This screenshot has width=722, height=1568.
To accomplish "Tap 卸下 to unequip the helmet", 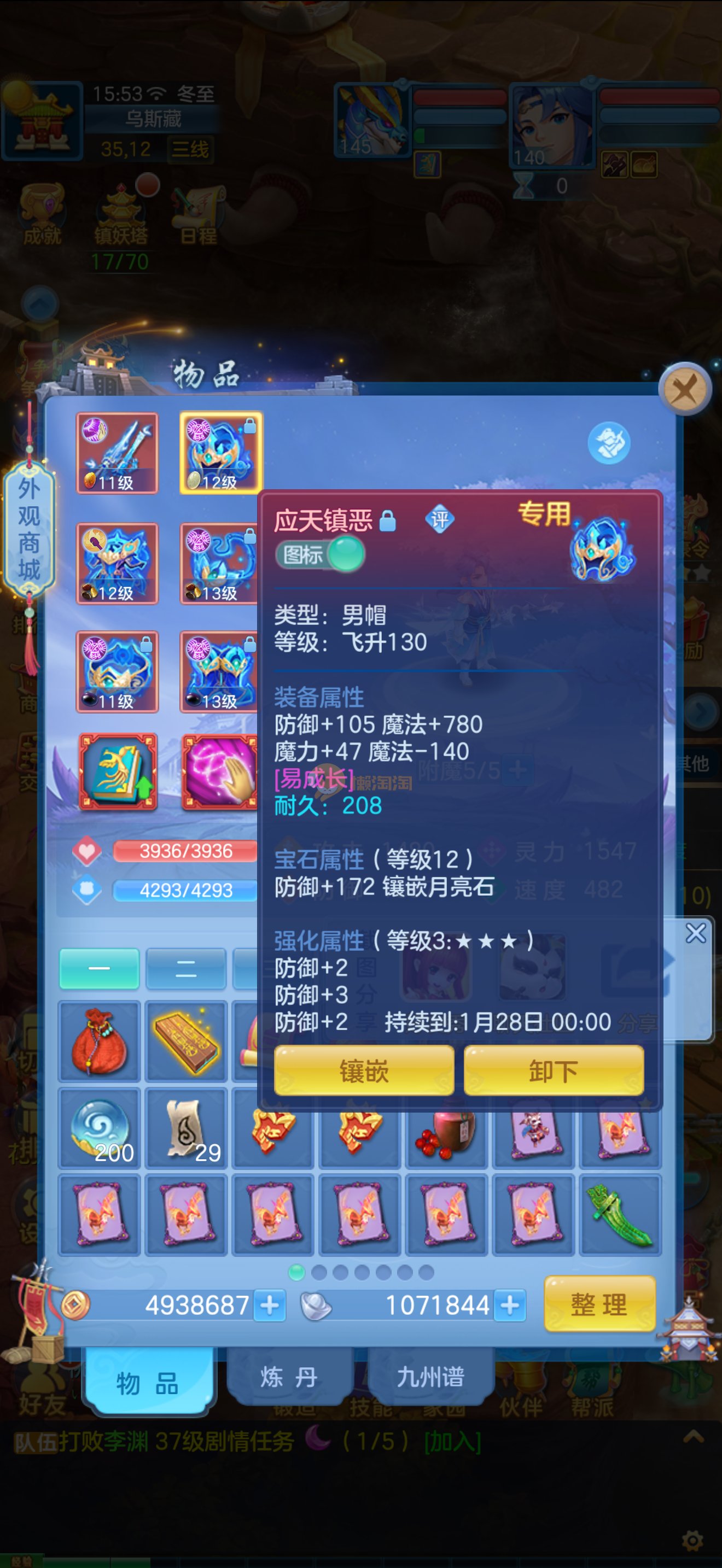I will click(553, 1070).
